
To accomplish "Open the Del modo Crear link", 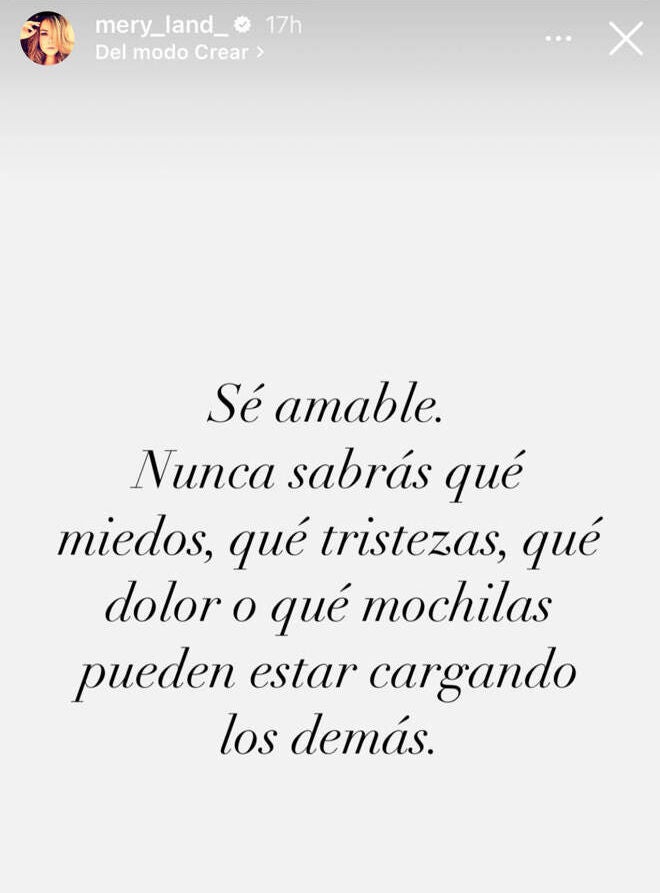I will (178, 53).
